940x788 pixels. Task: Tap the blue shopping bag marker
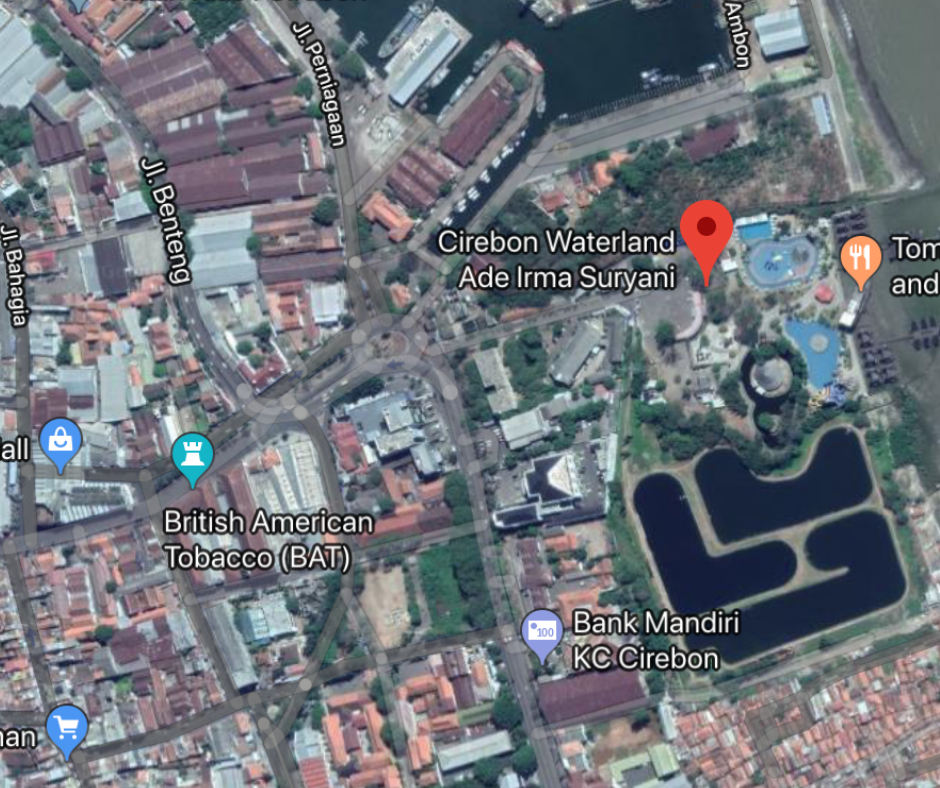pyautogui.click(x=60, y=441)
